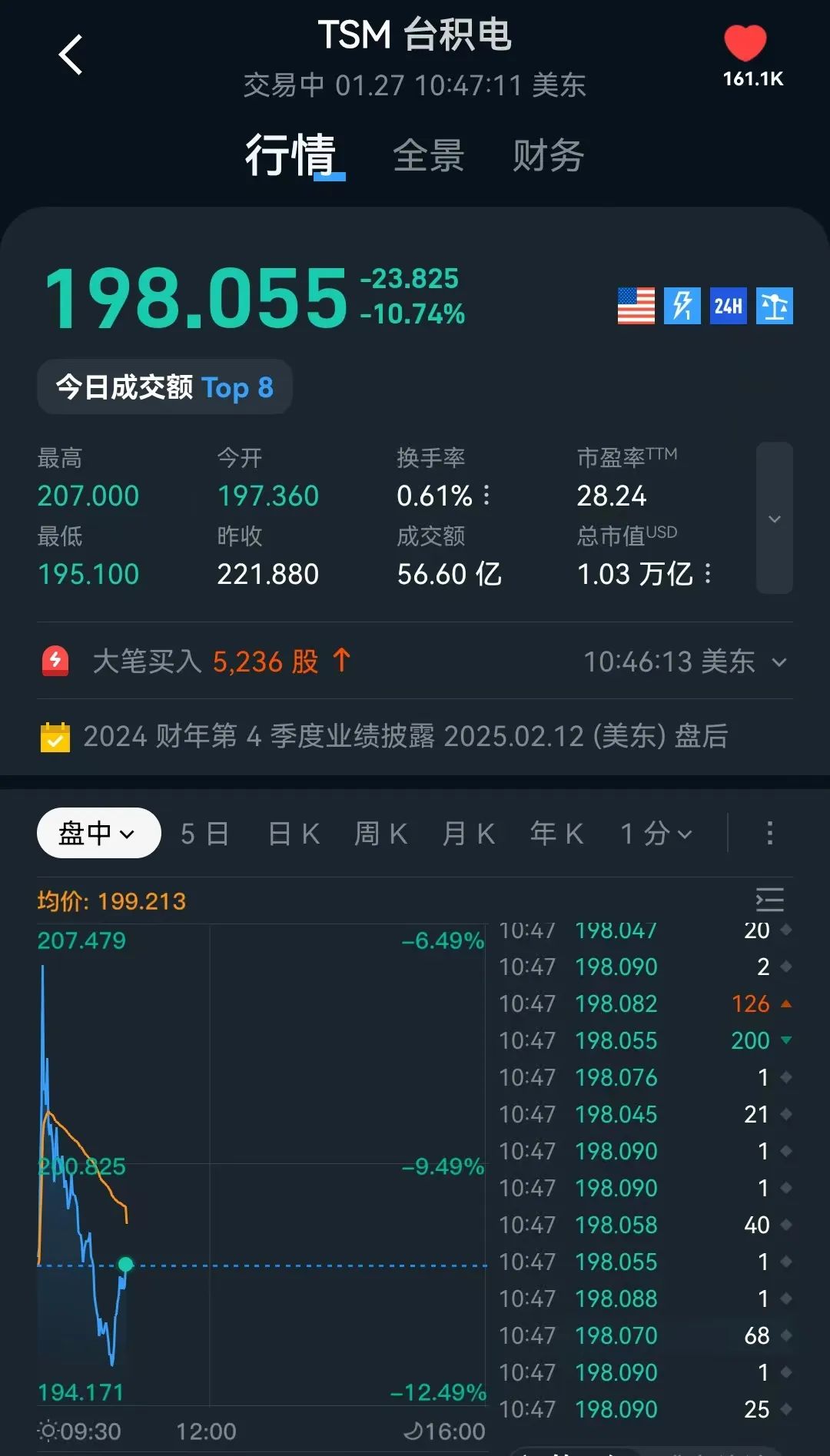830x1456 pixels.
Task: Expand the 大笔买入 large order row
Action: 415,661
